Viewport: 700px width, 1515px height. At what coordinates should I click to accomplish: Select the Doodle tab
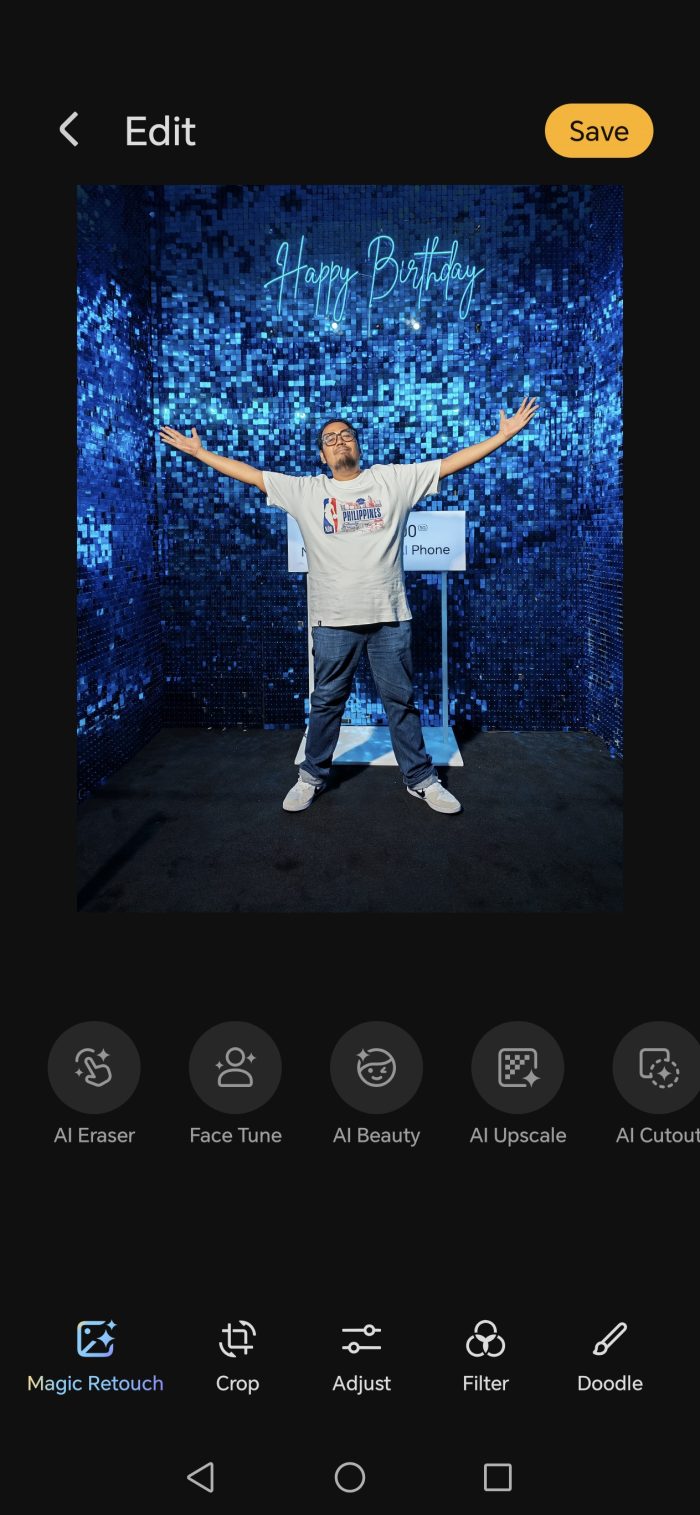609,1355
